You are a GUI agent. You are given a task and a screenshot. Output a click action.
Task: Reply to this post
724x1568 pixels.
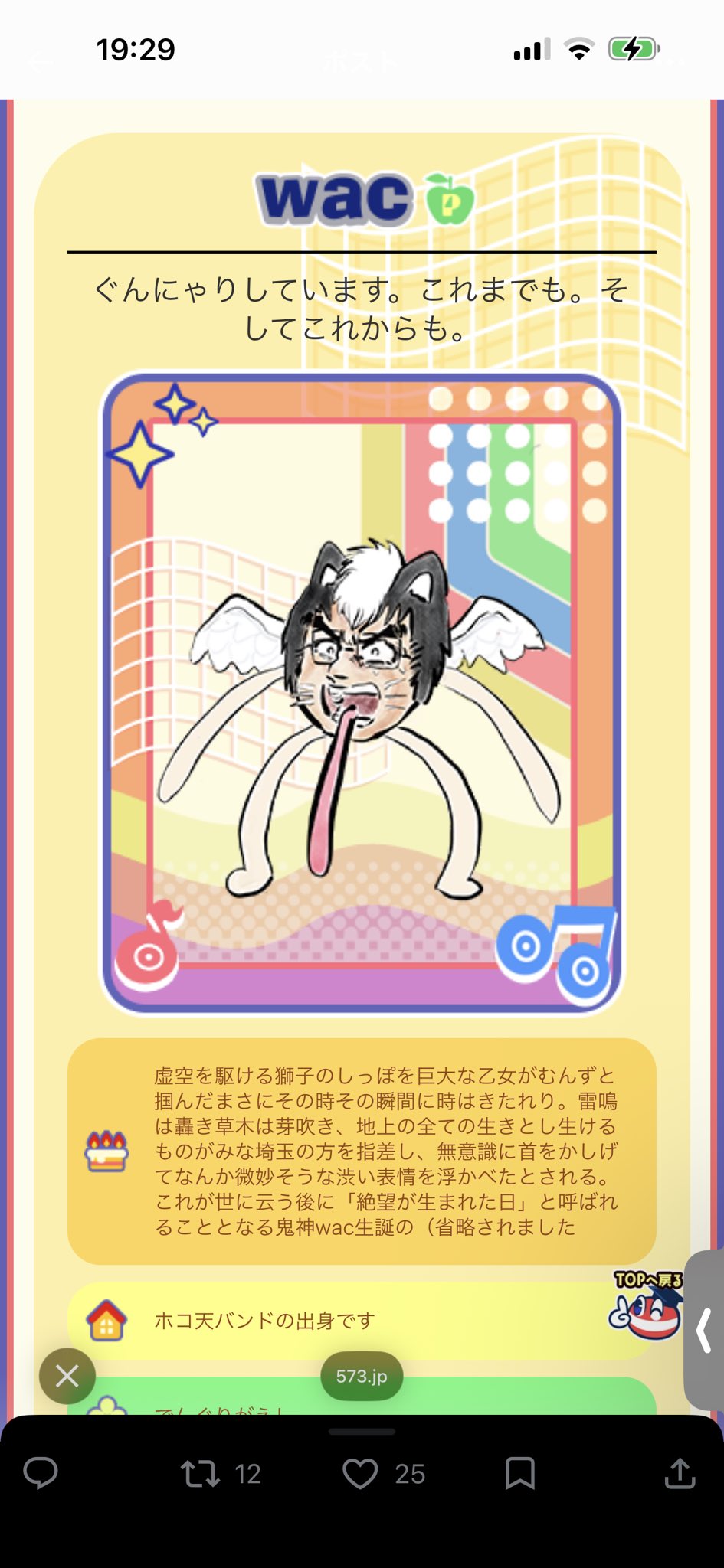(41, 1472)
